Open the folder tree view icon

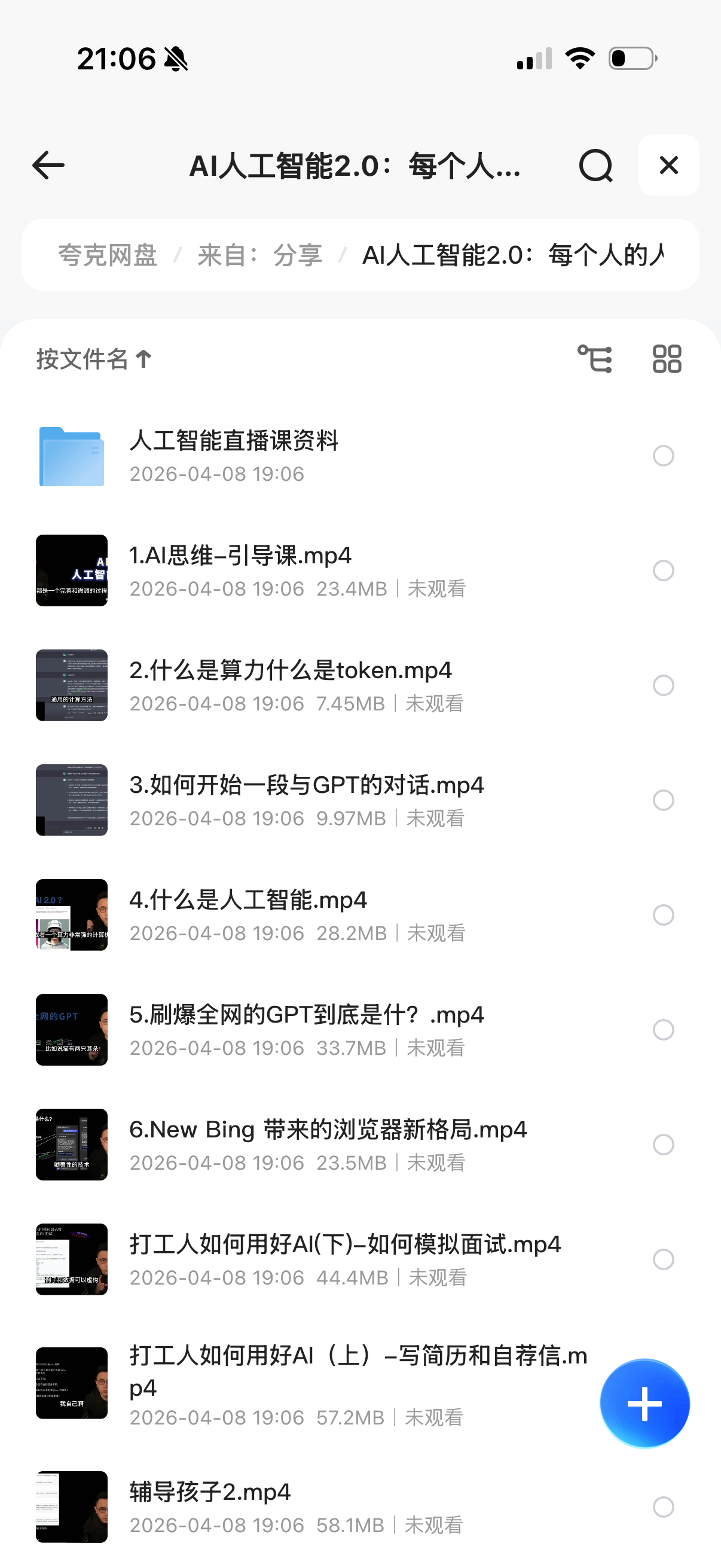coord(594,359)
